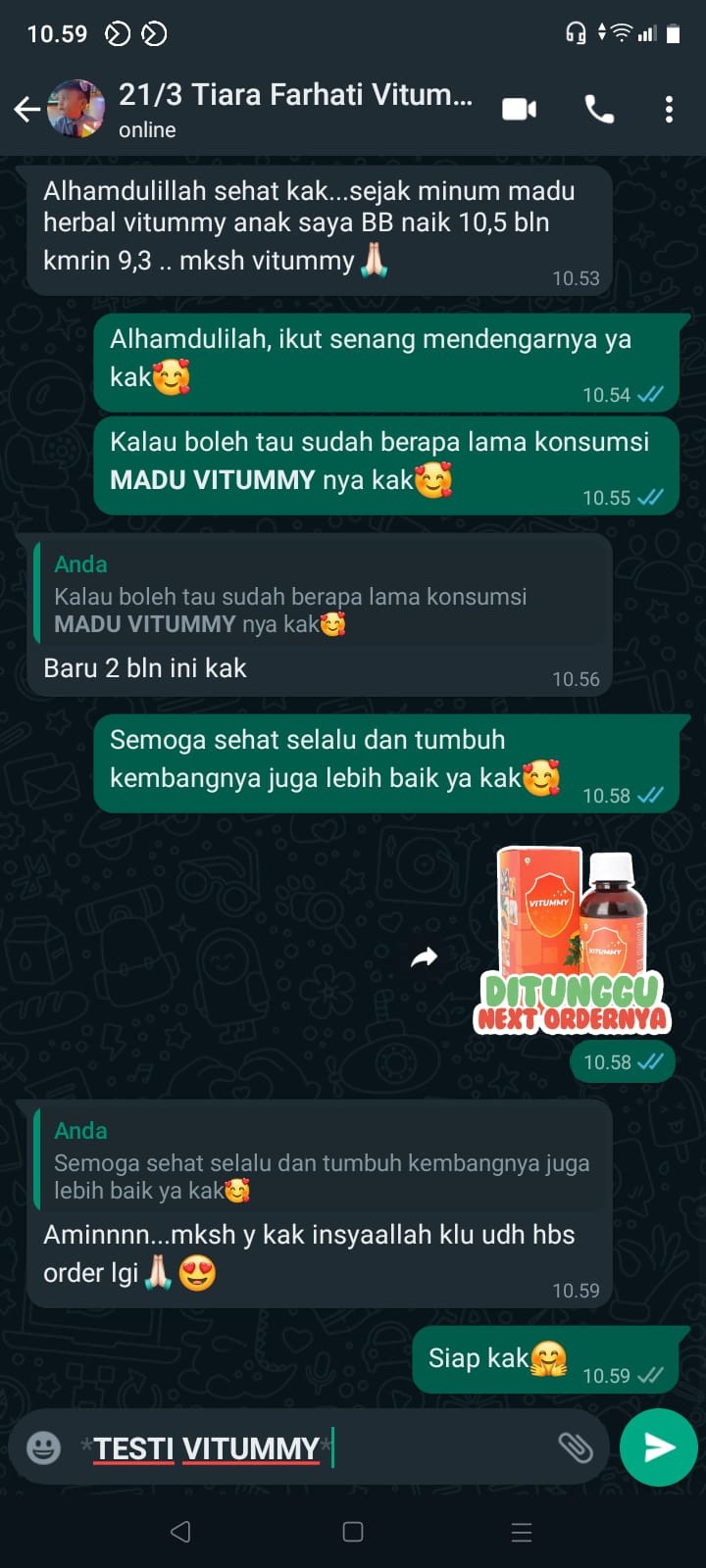Screen dimensions: 706x1568
Task: Attach a file with the paperclip
Action: pos(576,1447)
